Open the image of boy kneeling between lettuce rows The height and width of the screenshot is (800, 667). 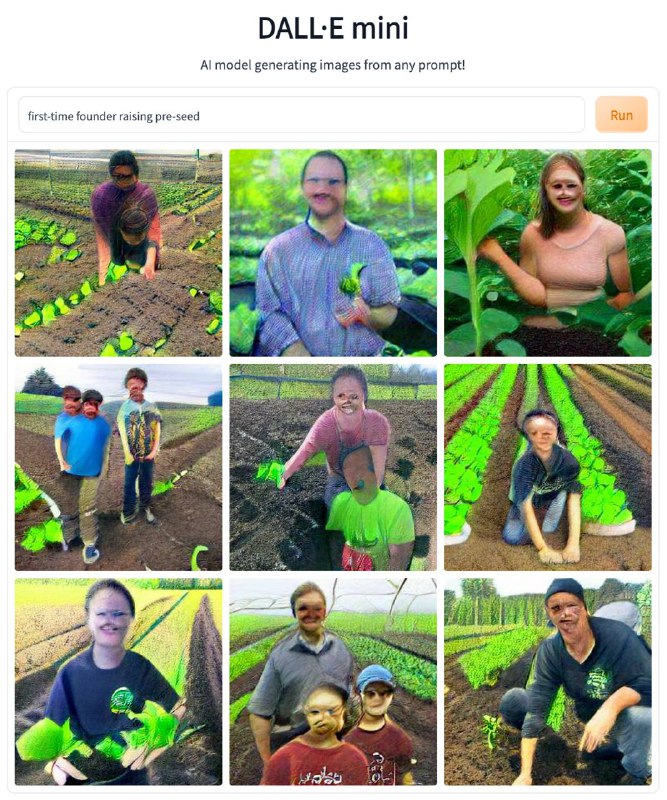pyautogui.click(x=547, y=467)
